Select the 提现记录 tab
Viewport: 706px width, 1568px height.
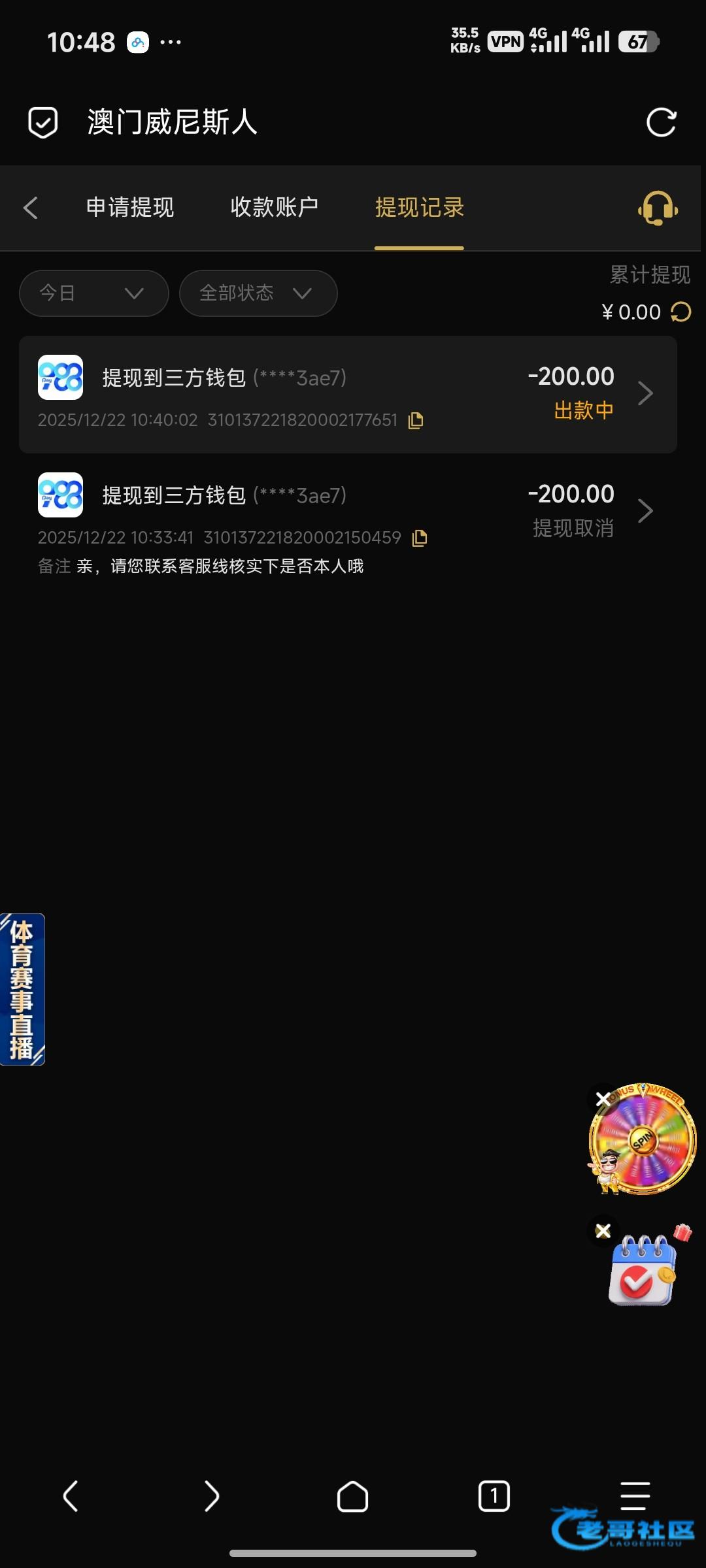419,208
